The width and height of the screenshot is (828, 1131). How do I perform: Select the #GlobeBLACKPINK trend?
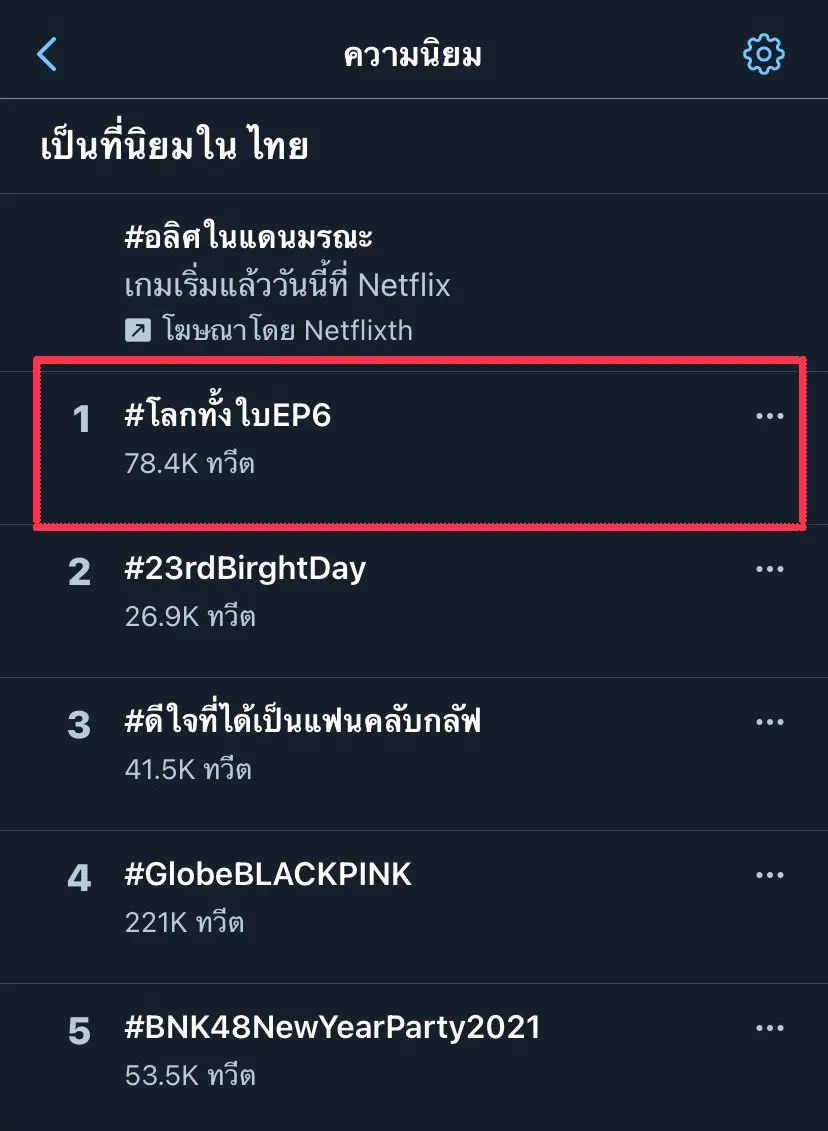pyautogui.click(x=268, y=875)
